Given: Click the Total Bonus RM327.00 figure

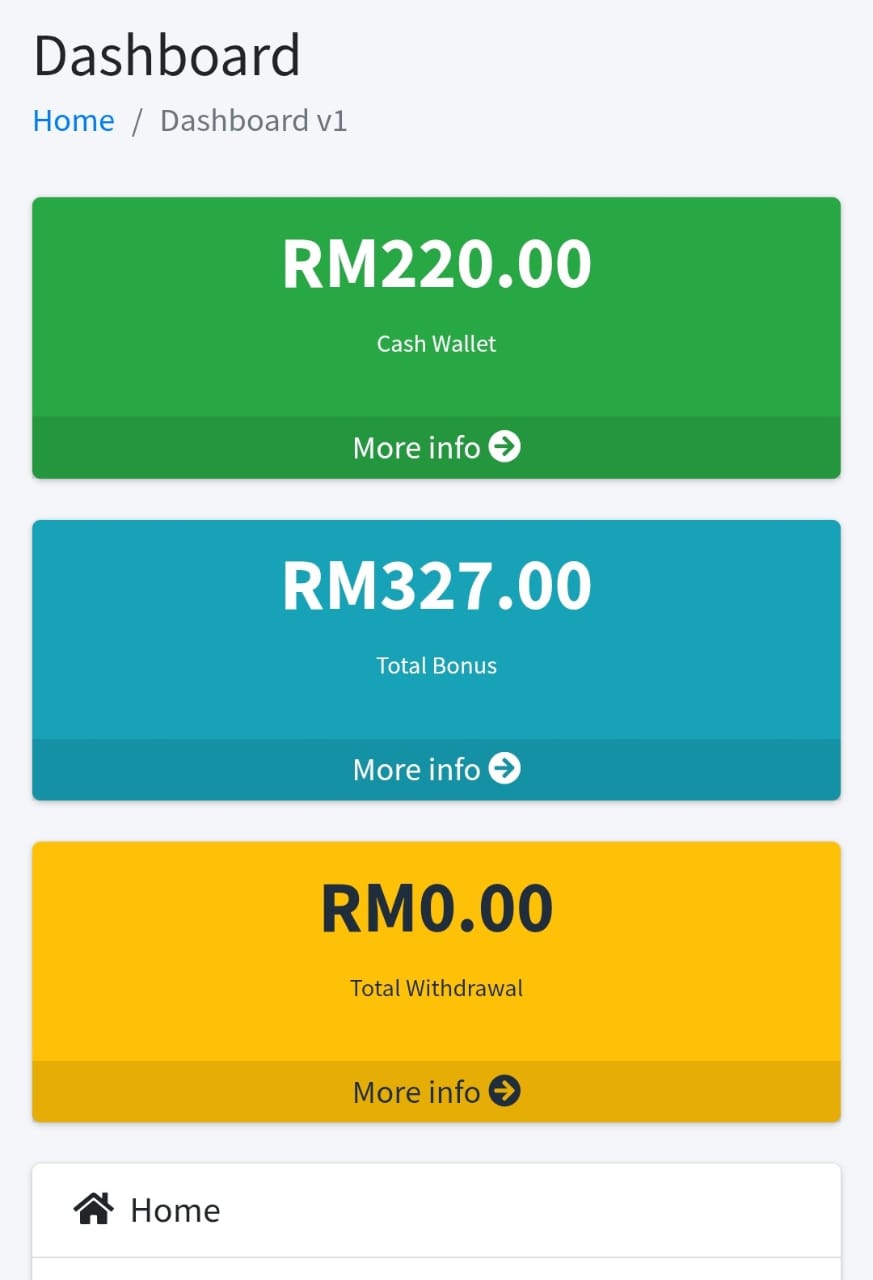Looking at the screenshot, I should point(435,585).
